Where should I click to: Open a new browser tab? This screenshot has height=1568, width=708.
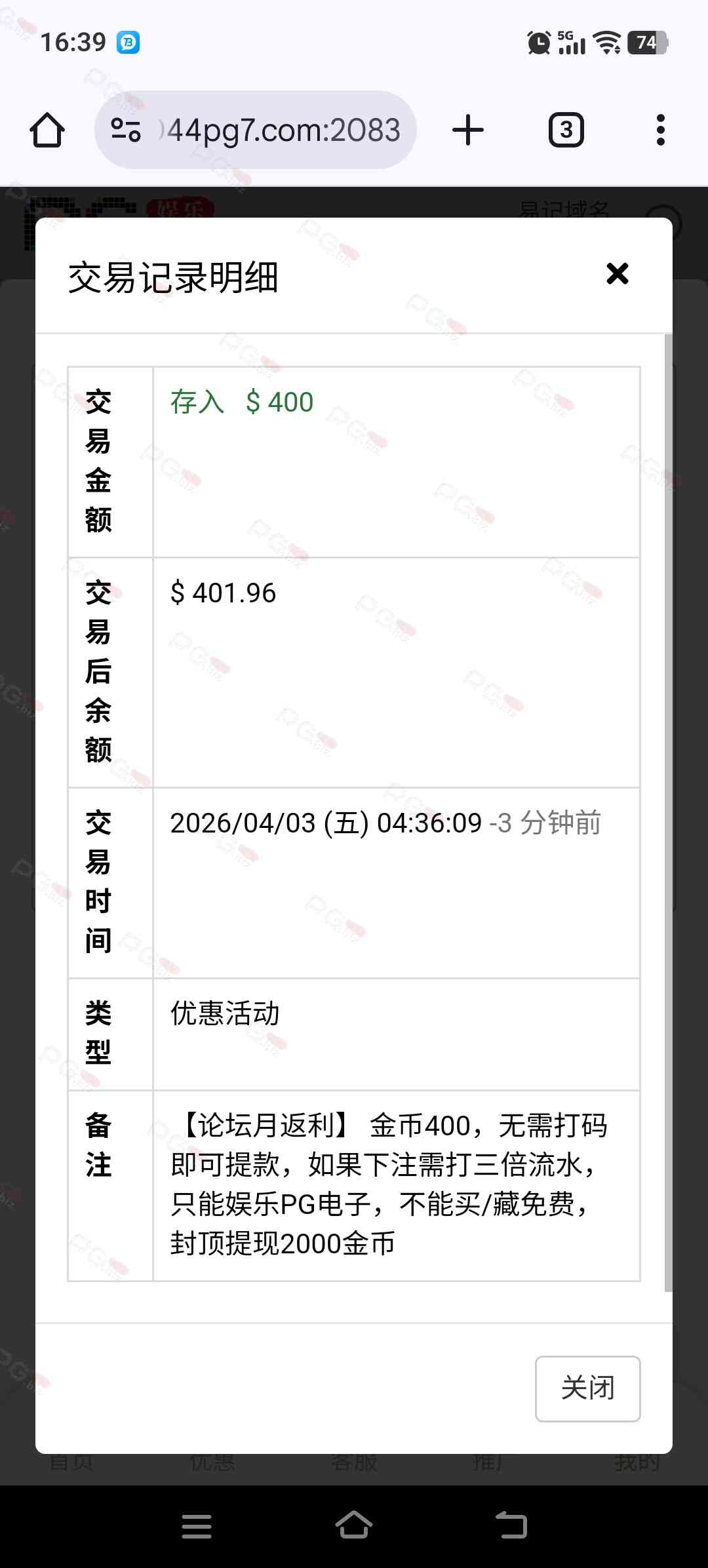point(468,130)
